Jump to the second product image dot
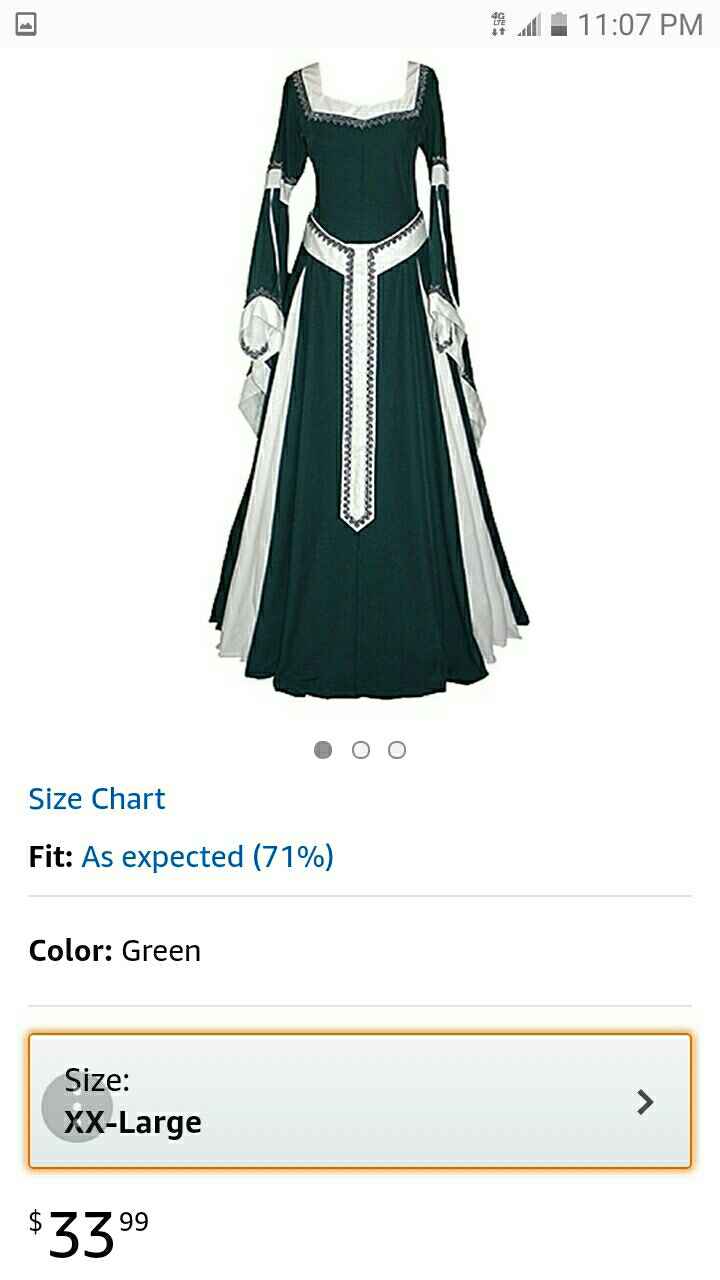This screenshot has height=1280, width=720. click(x=361, y=750)
